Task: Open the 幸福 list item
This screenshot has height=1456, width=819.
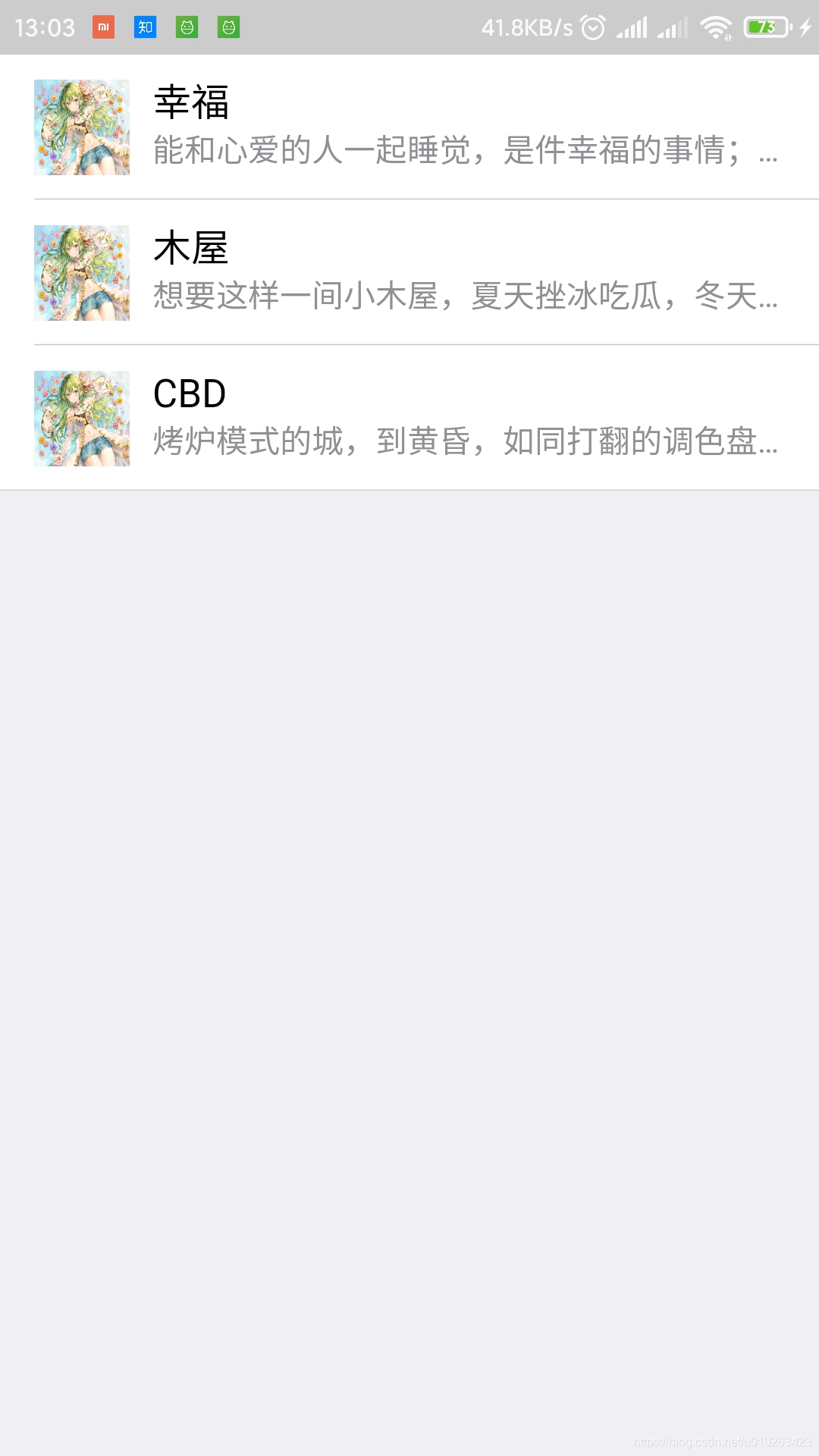Action: point(409,127)
